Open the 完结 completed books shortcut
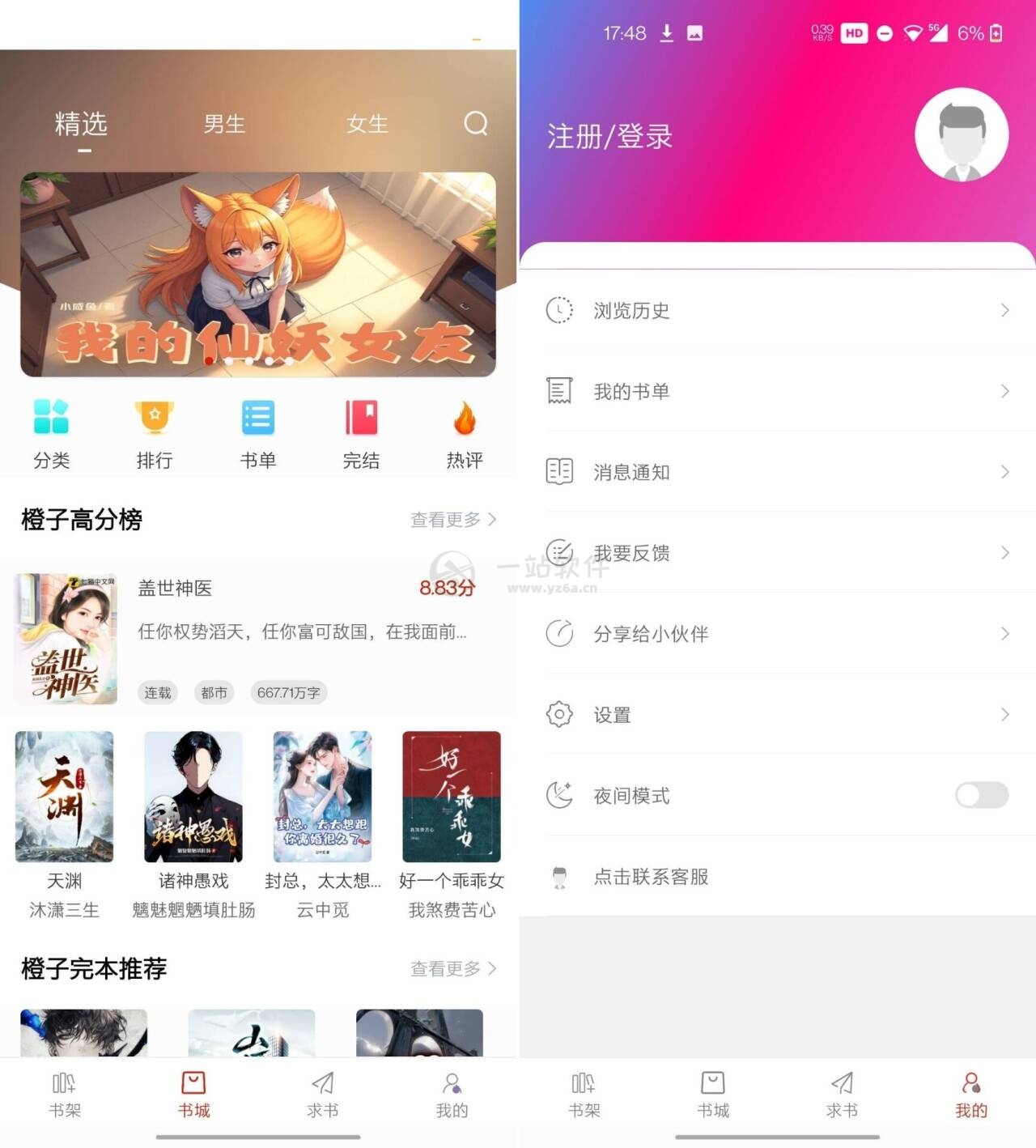The image size is (1036, 1148). 361,433
